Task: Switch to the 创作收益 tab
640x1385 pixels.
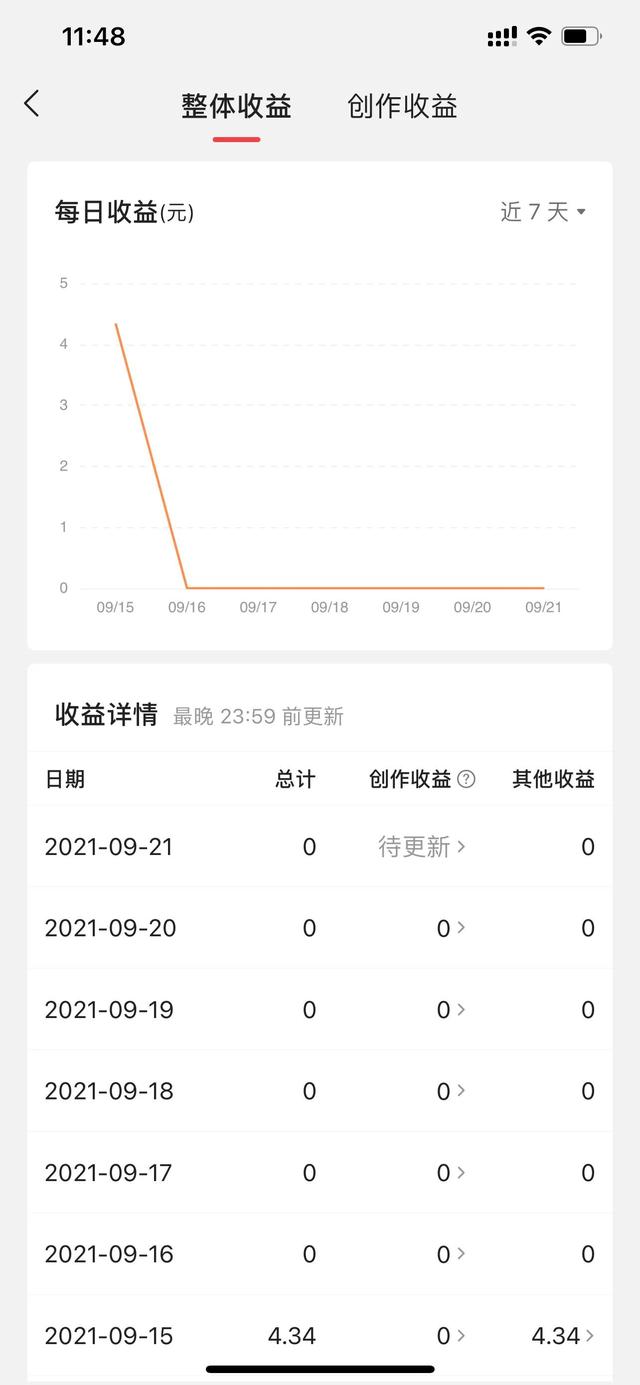Action: 402,106
